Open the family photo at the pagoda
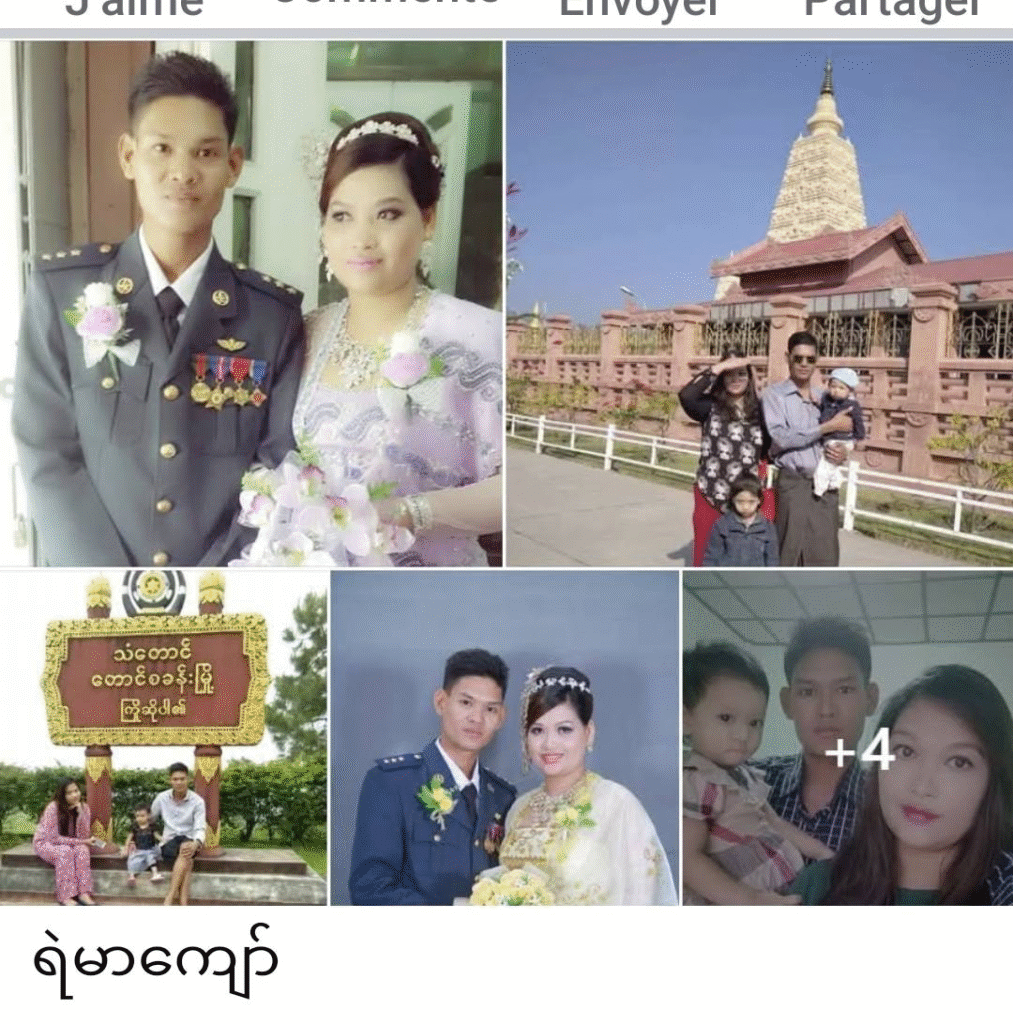Image resolution: width=1013 pixels, height=1024 pixels. tap(759, 303)
